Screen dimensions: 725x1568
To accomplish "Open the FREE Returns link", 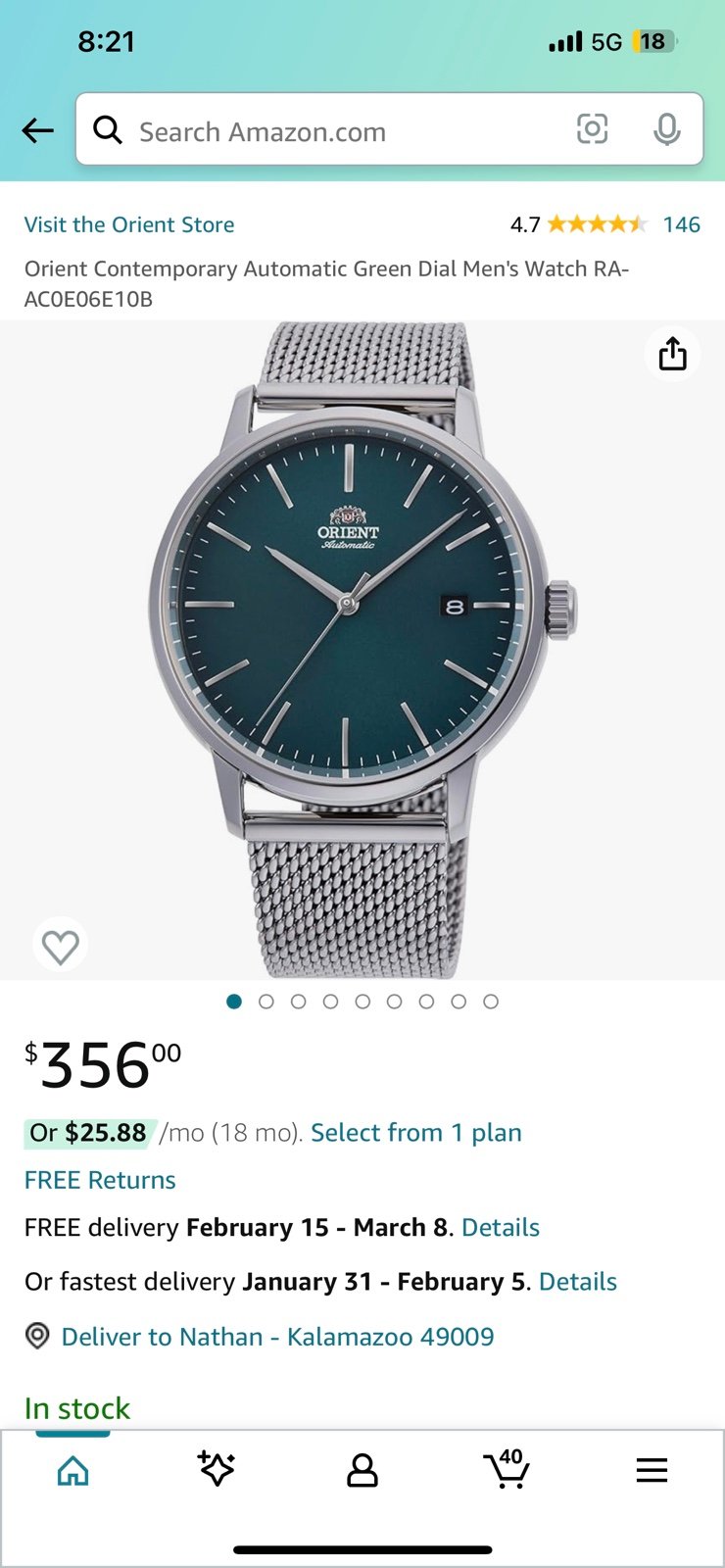I will pyautogui.click(x=100, y=1180).
